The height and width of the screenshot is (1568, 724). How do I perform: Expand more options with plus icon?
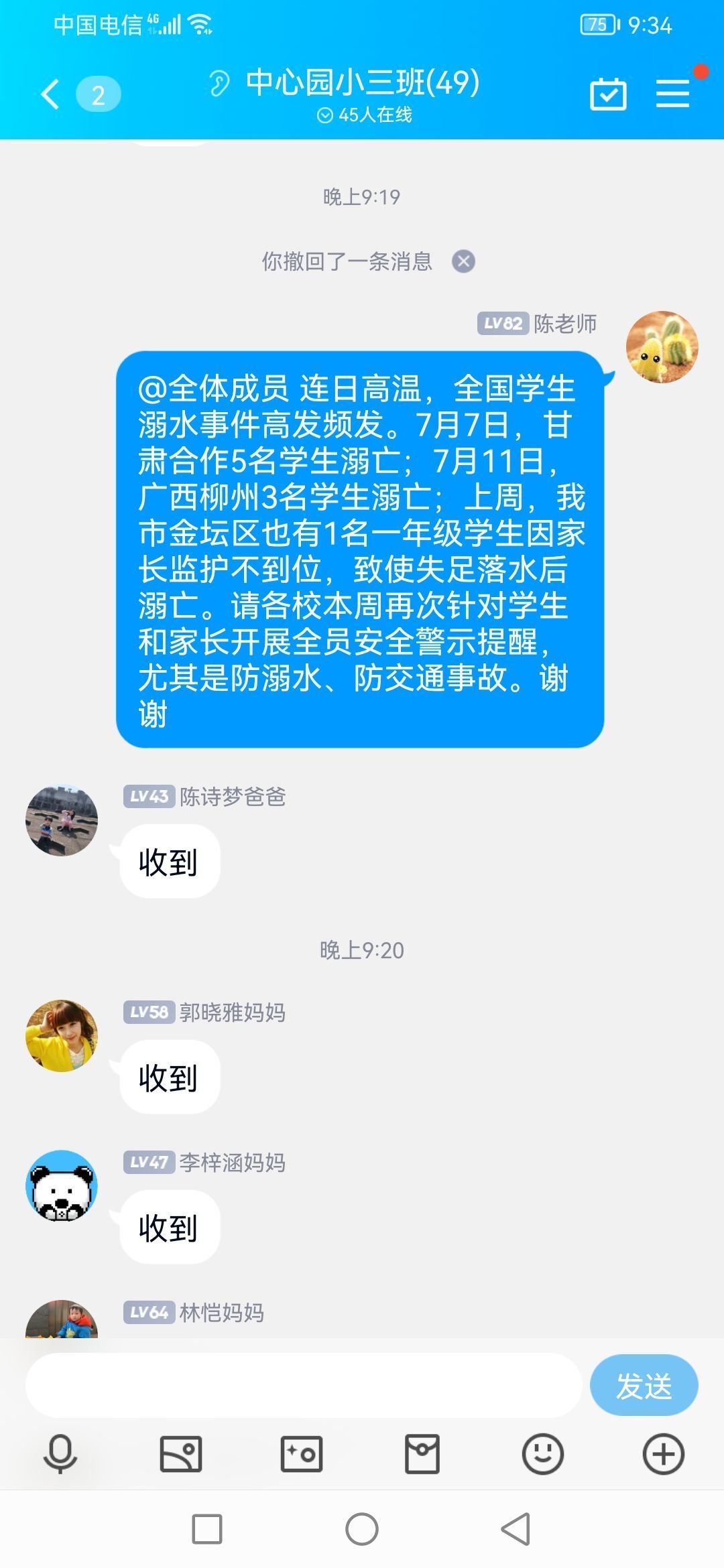coord(664,1454)
